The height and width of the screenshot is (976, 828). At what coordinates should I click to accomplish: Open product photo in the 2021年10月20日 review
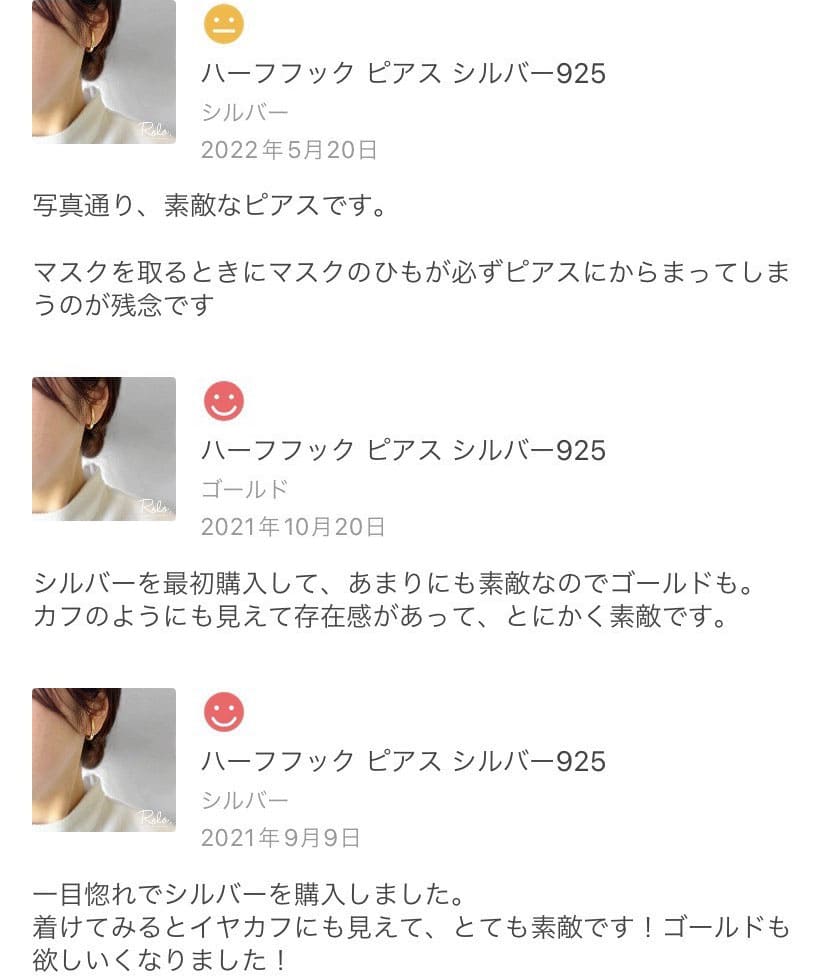[x=103, y=448]
